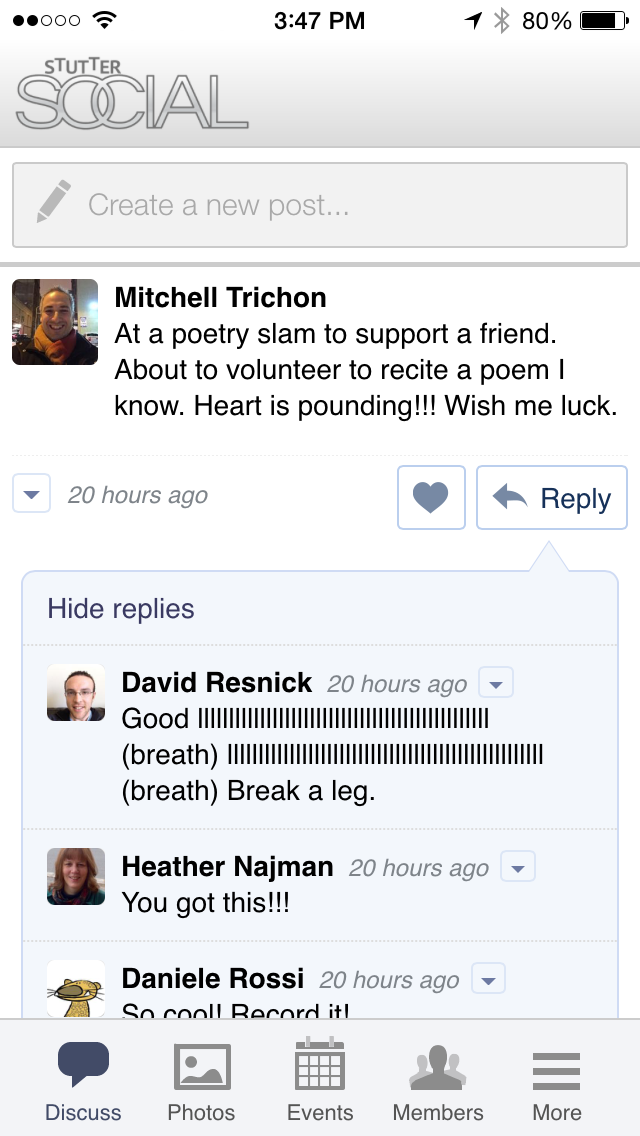
Task: Open Heather Najman's avatar
Action: [x=76, y=876]
